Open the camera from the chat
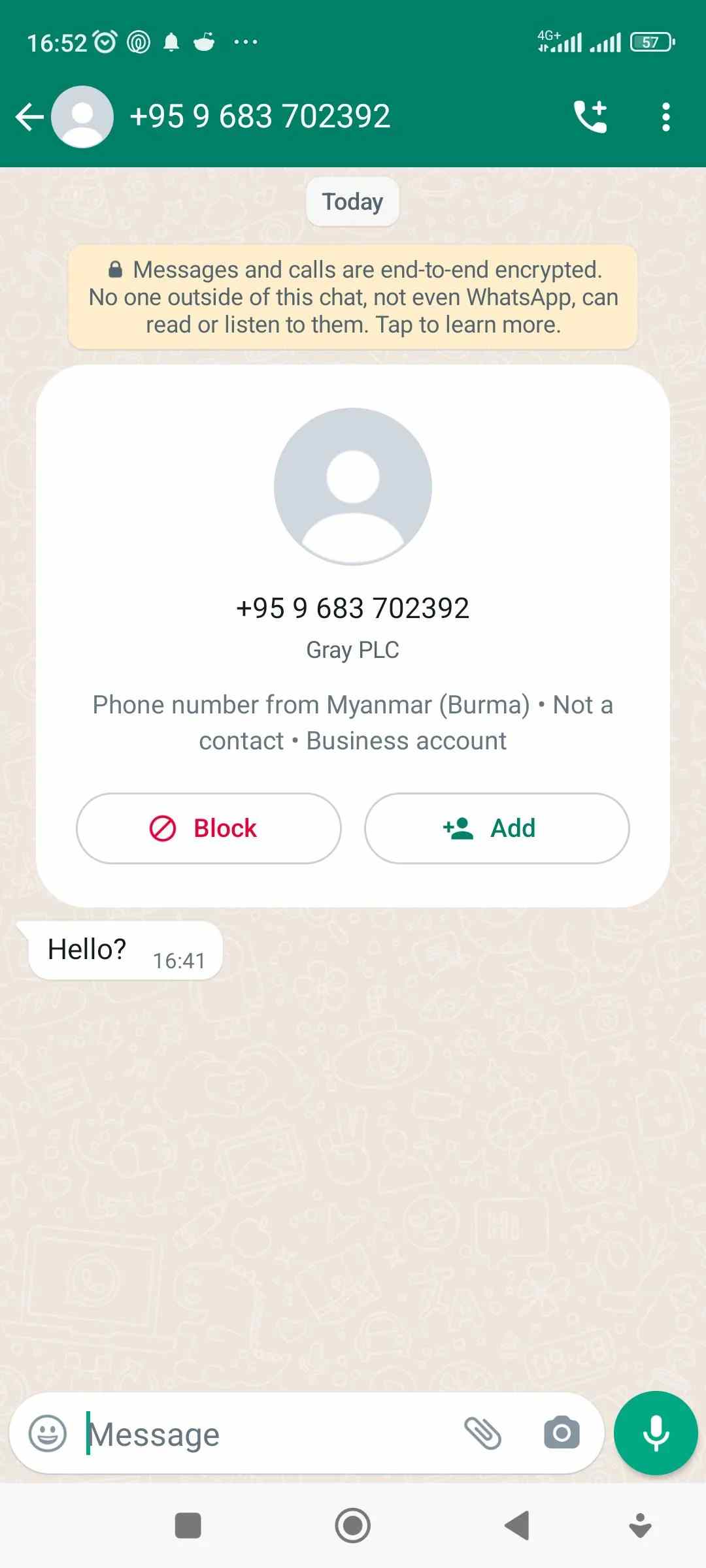This screenshot has height=1568, width=706. tap(562, 1433)
